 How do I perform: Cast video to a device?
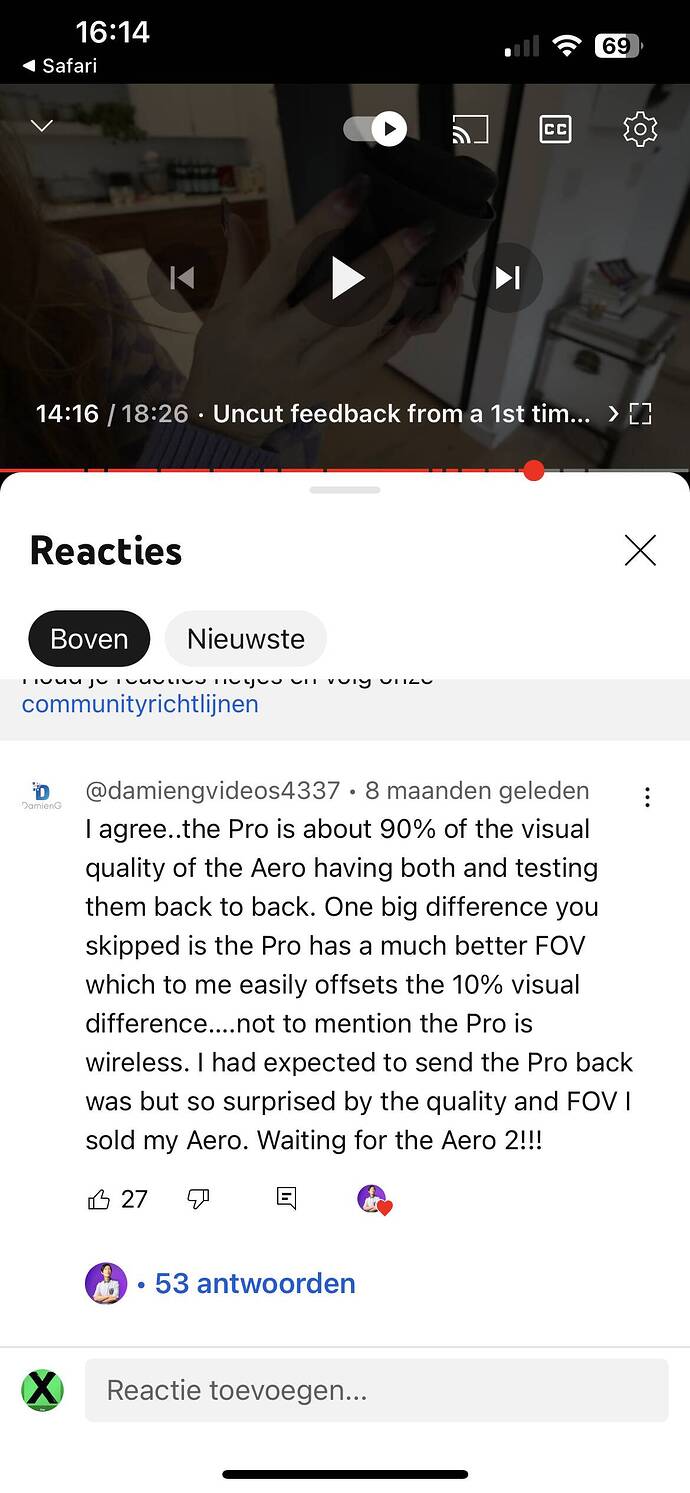(x=470, y=129)
